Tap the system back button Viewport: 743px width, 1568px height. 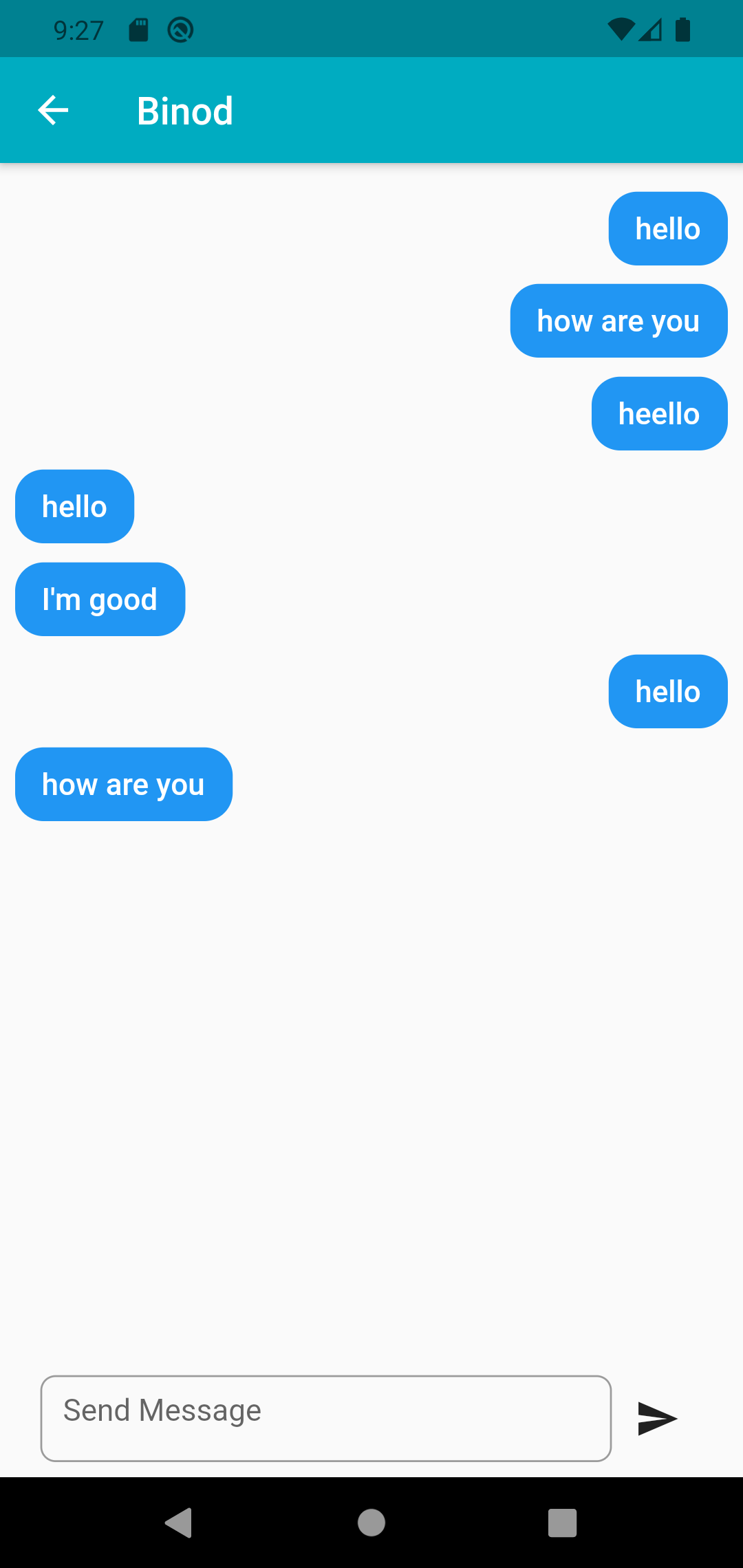pyautogui.click(x=179, y=1522)
